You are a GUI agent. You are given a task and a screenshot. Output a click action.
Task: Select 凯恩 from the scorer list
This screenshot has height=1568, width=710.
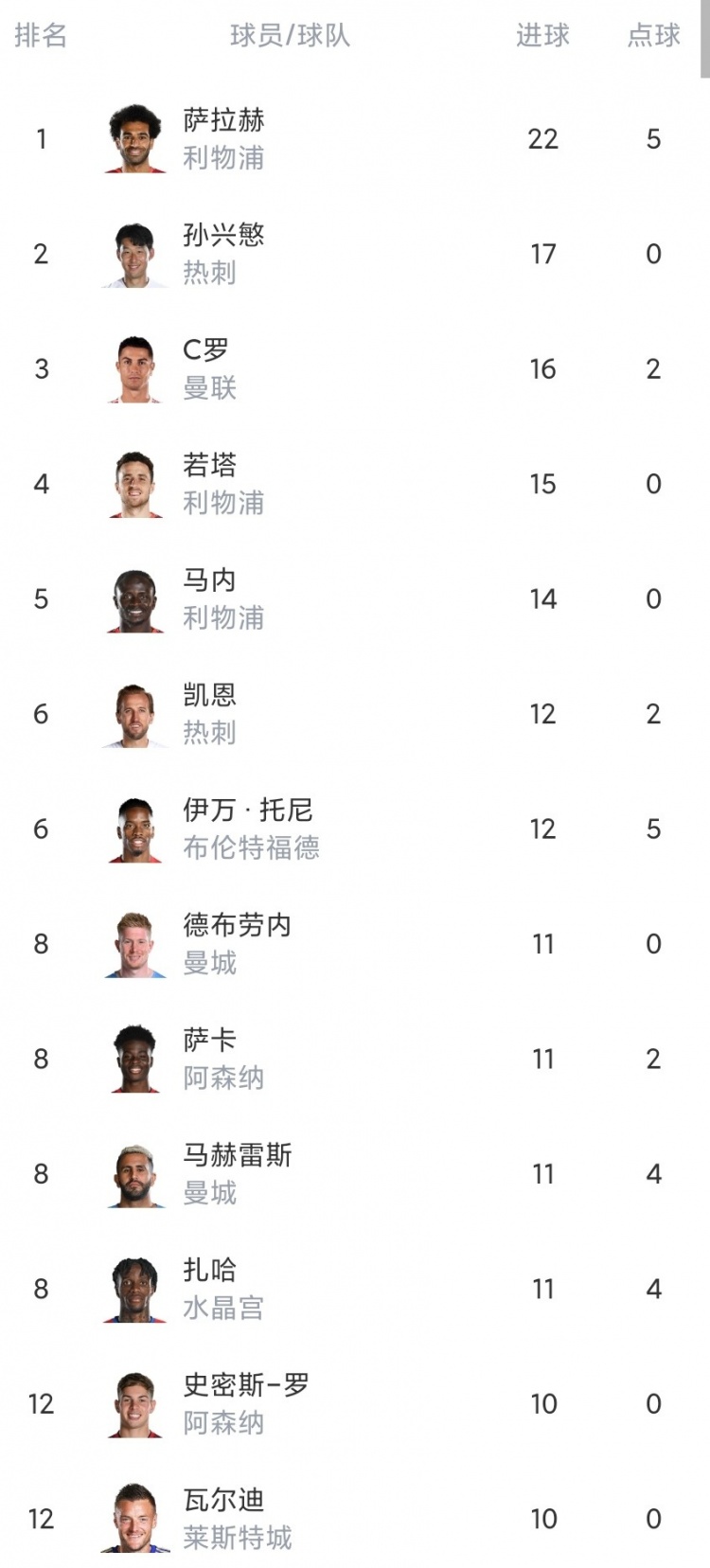355,714
